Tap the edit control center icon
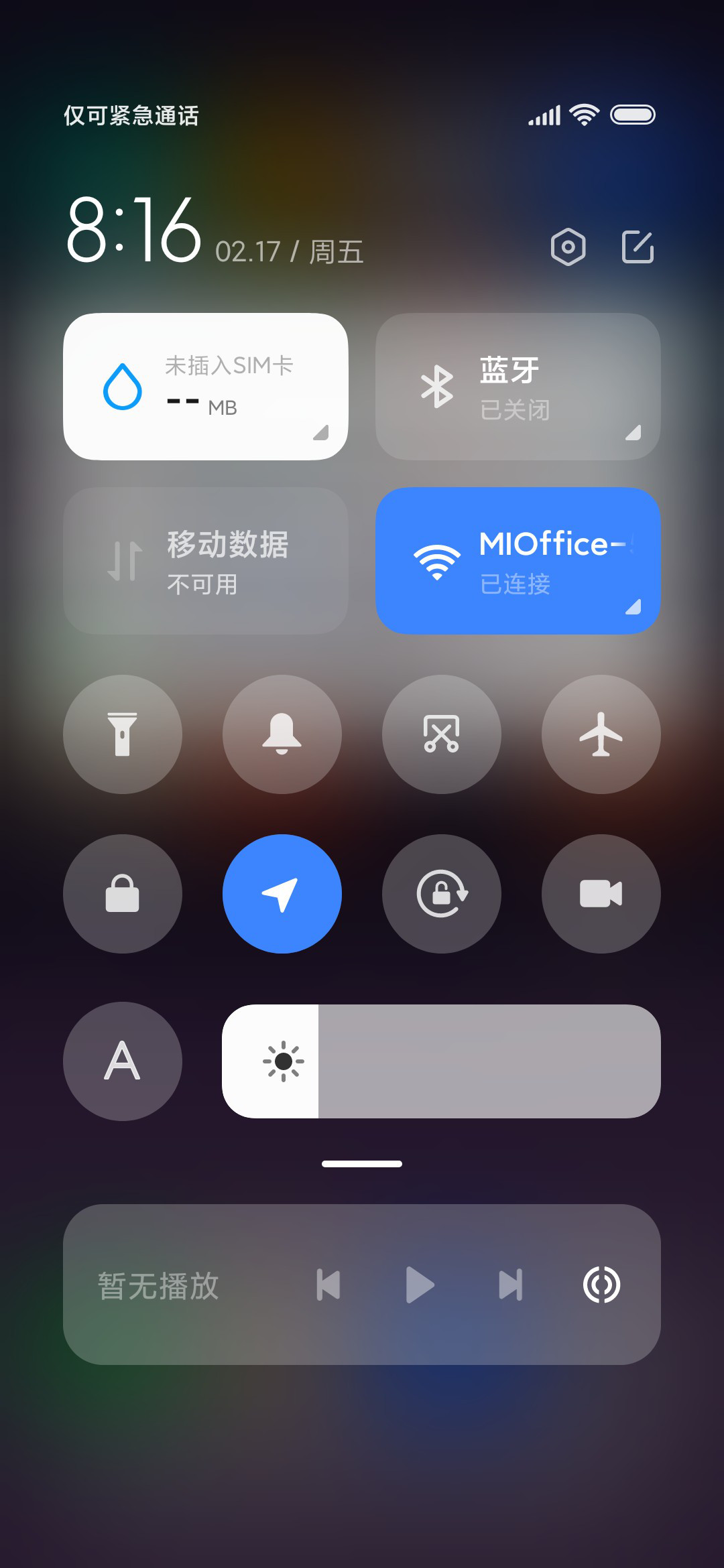The image size is (724, 1568). click(638, 247)
